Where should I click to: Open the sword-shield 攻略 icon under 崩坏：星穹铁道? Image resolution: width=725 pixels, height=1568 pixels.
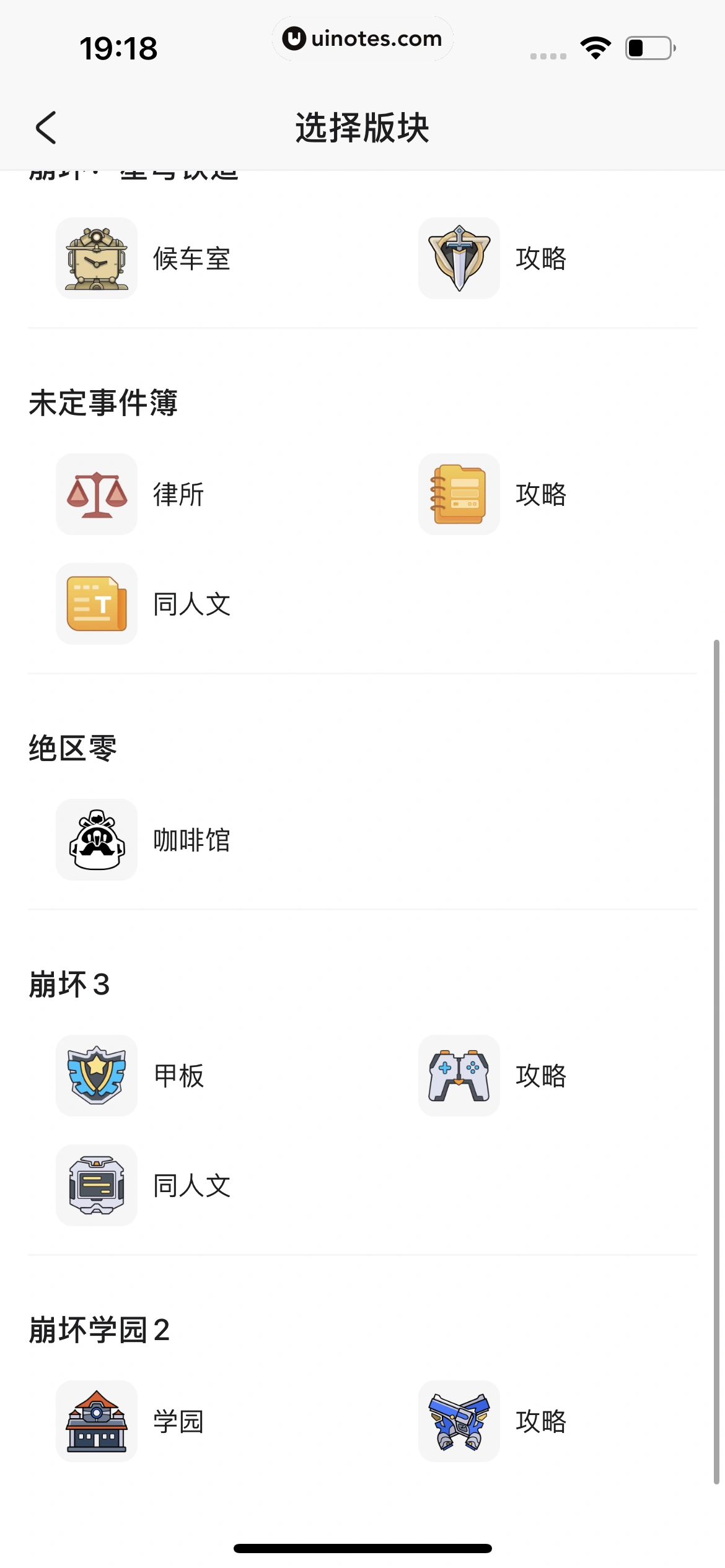click(x=459, y=258)
